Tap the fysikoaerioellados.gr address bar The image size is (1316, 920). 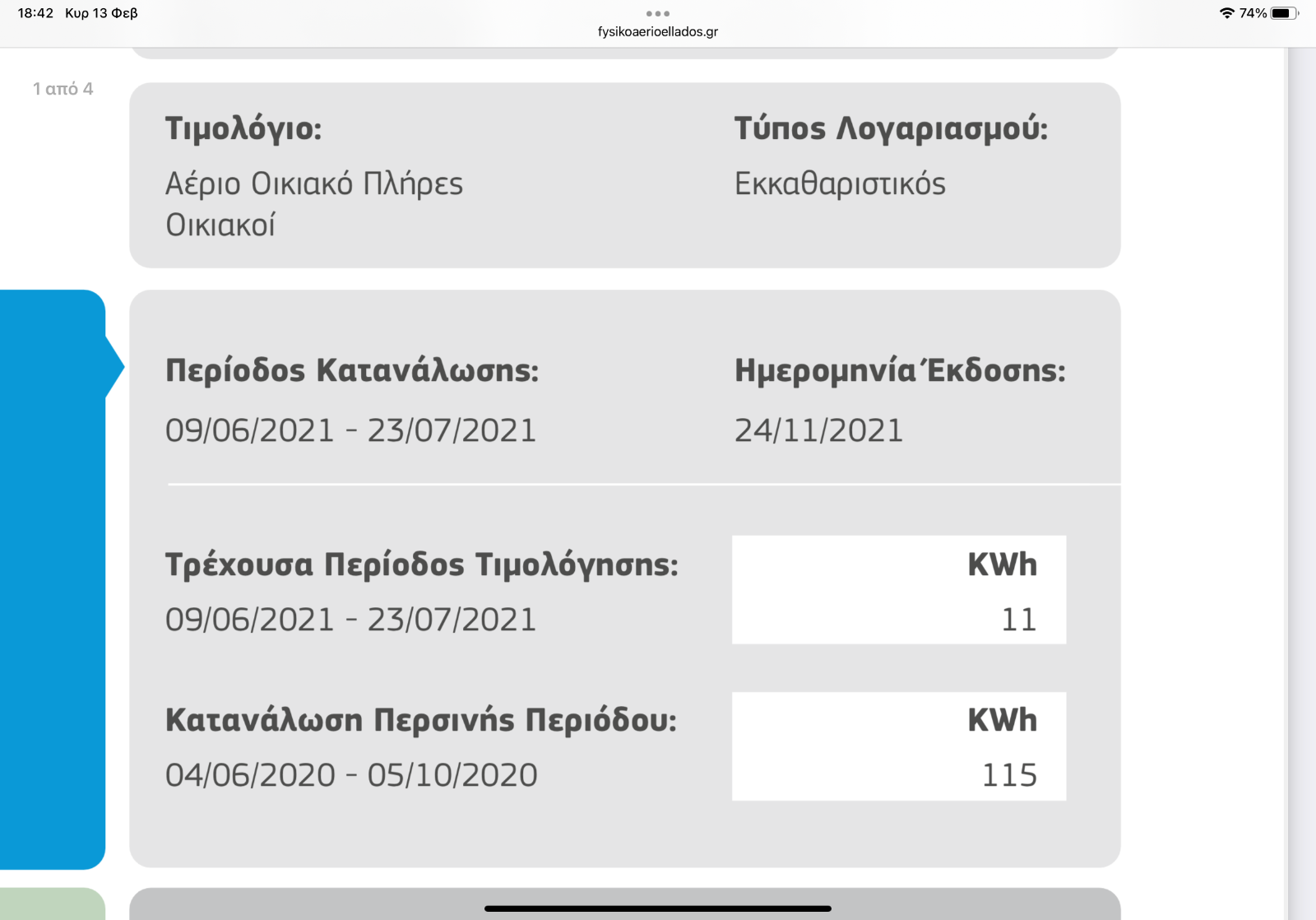tap(657, 32)
